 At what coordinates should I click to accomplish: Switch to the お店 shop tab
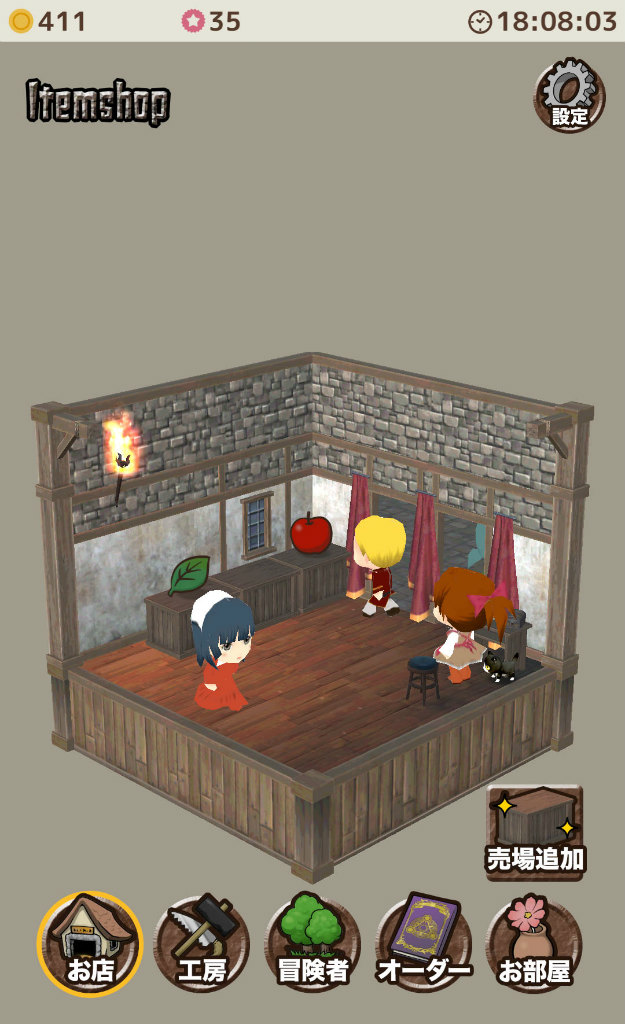[x=90, y=943]
